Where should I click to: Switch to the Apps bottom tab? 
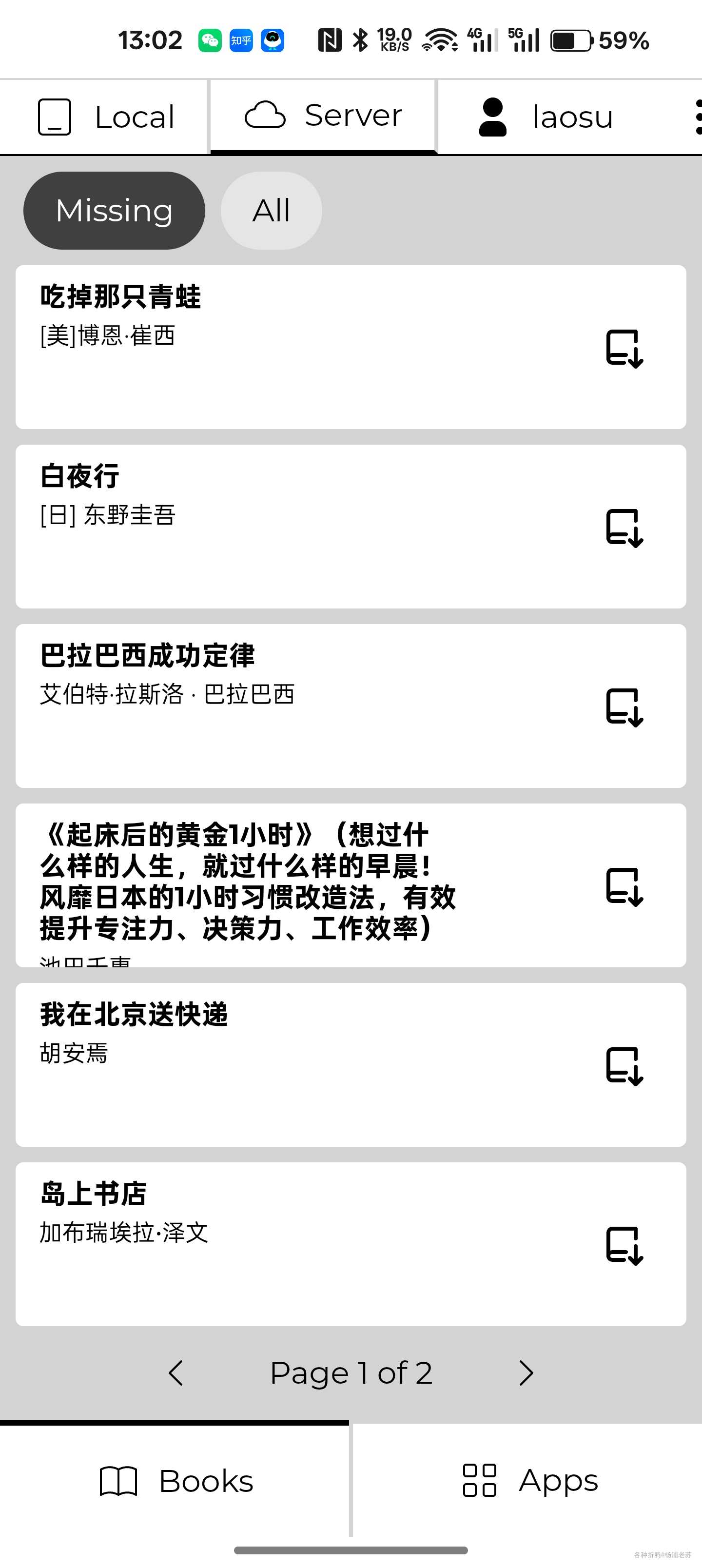click(528, 1480)
